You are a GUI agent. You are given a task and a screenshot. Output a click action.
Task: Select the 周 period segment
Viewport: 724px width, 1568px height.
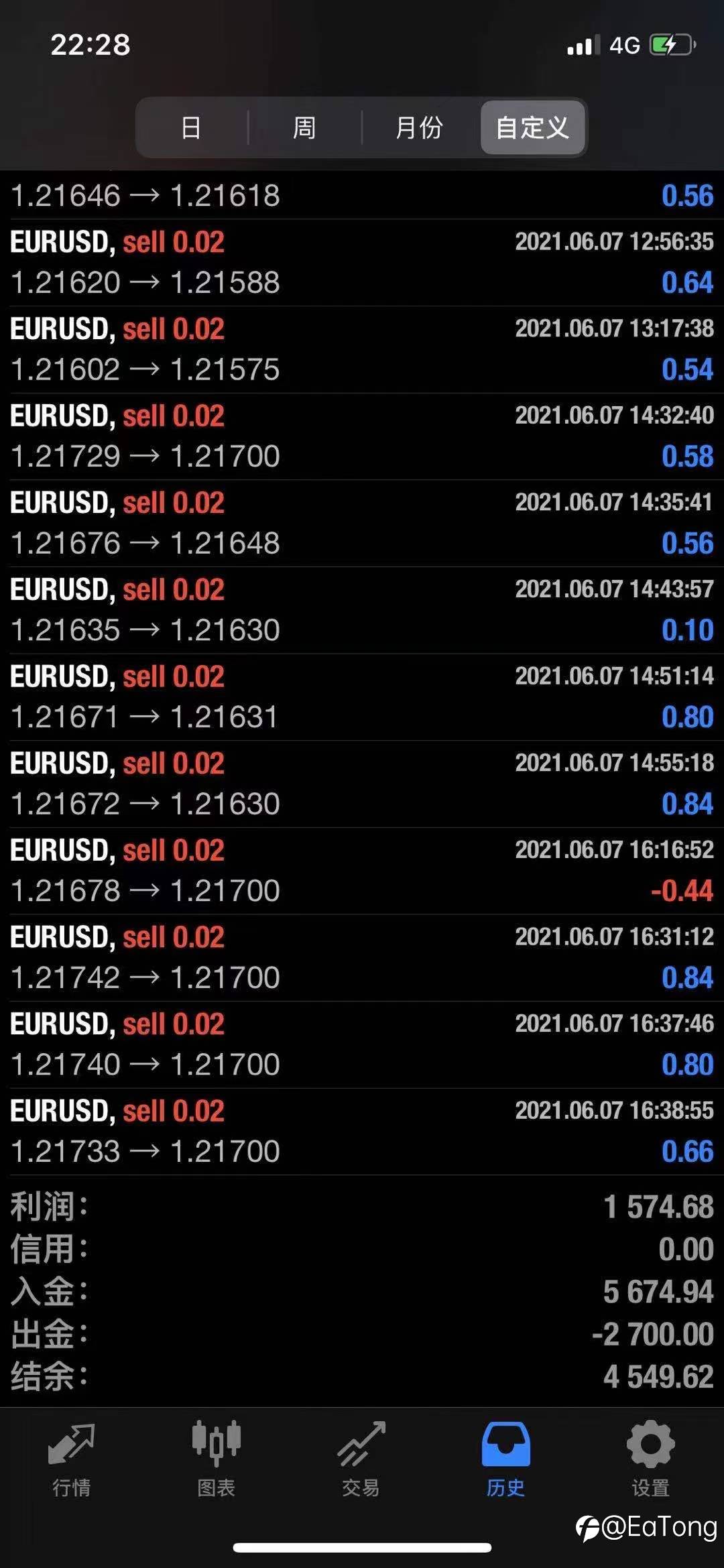(304, 127)
